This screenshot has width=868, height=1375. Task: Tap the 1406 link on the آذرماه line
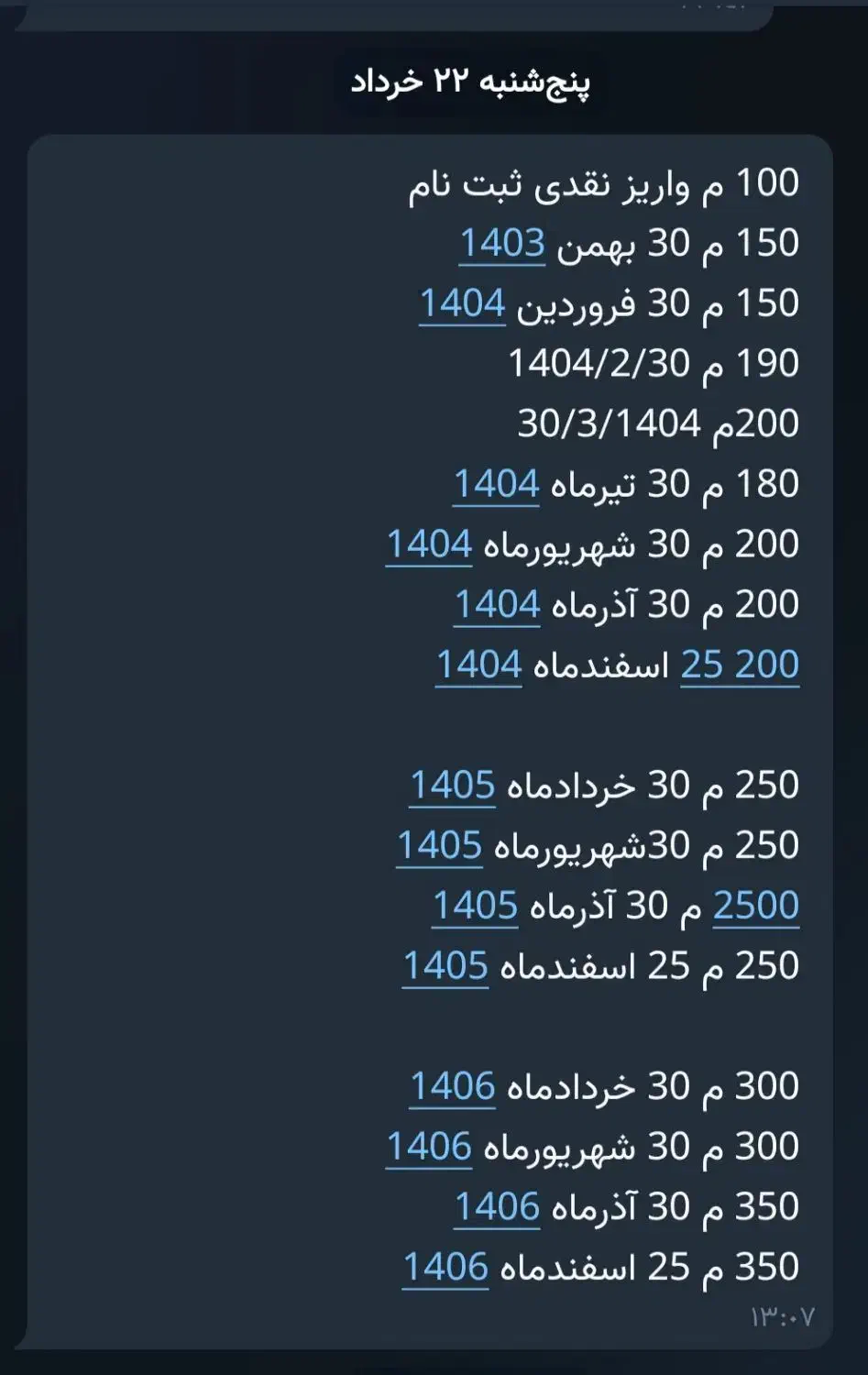(497, 1208)
